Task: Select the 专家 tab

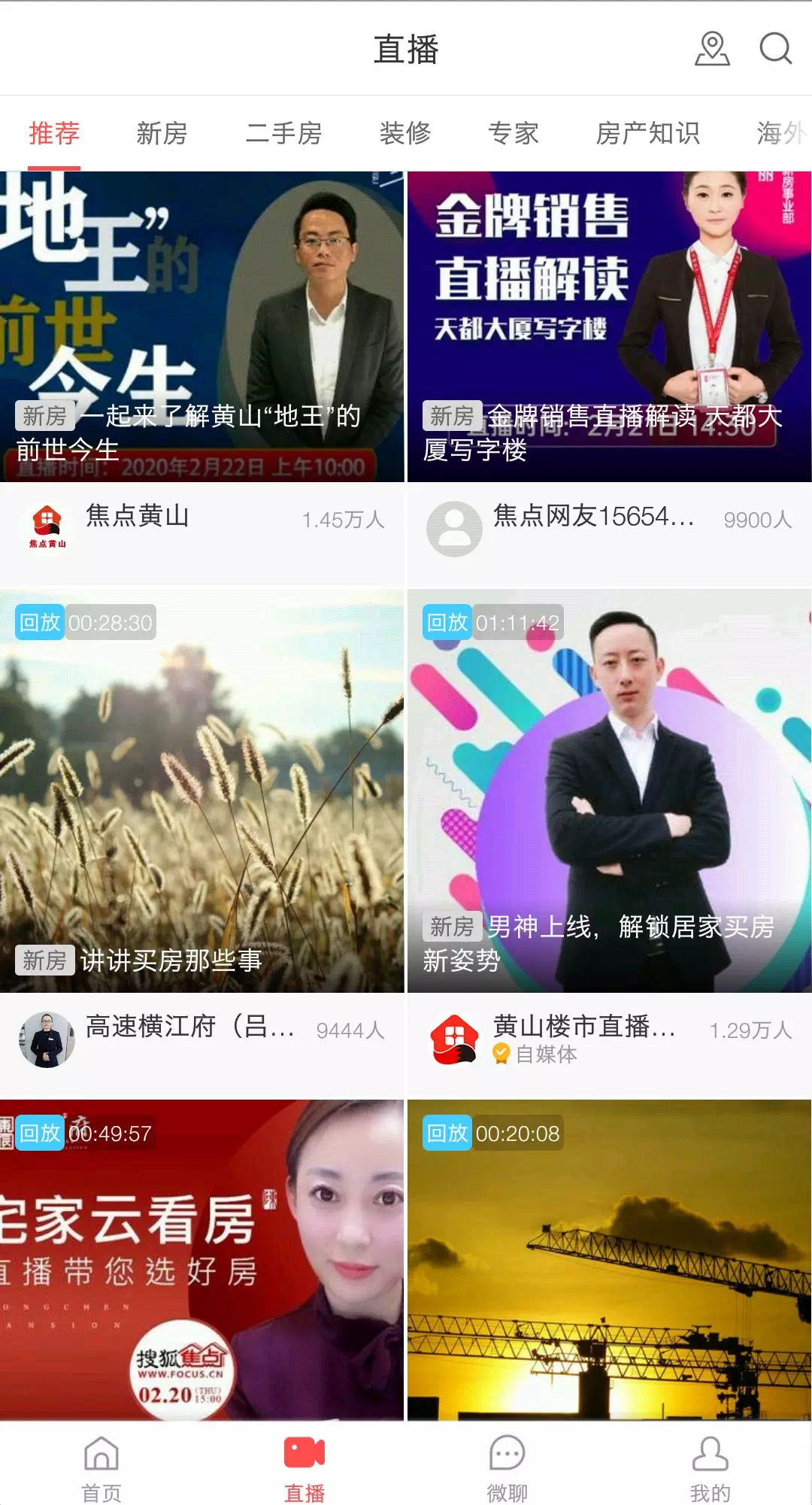Action: click(514, 134)
